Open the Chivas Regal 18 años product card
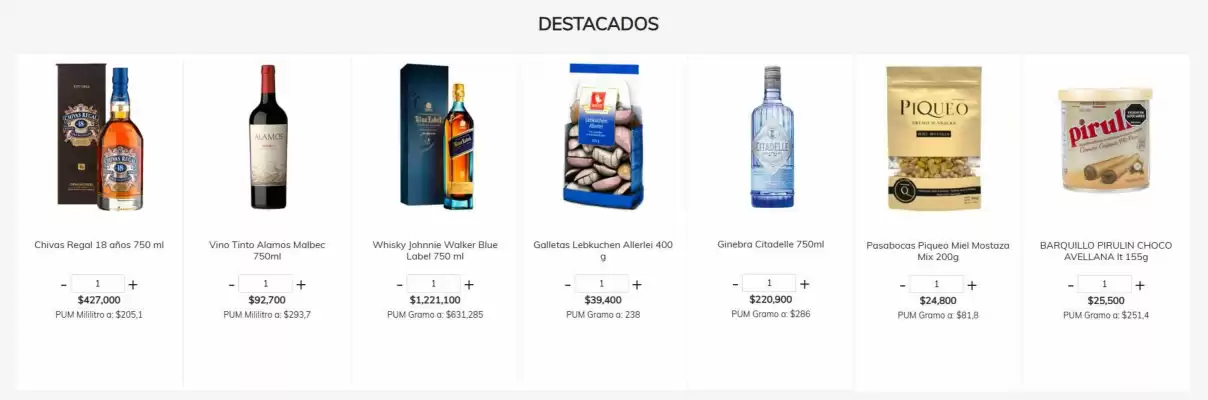1208x400 pixels. 99,137
